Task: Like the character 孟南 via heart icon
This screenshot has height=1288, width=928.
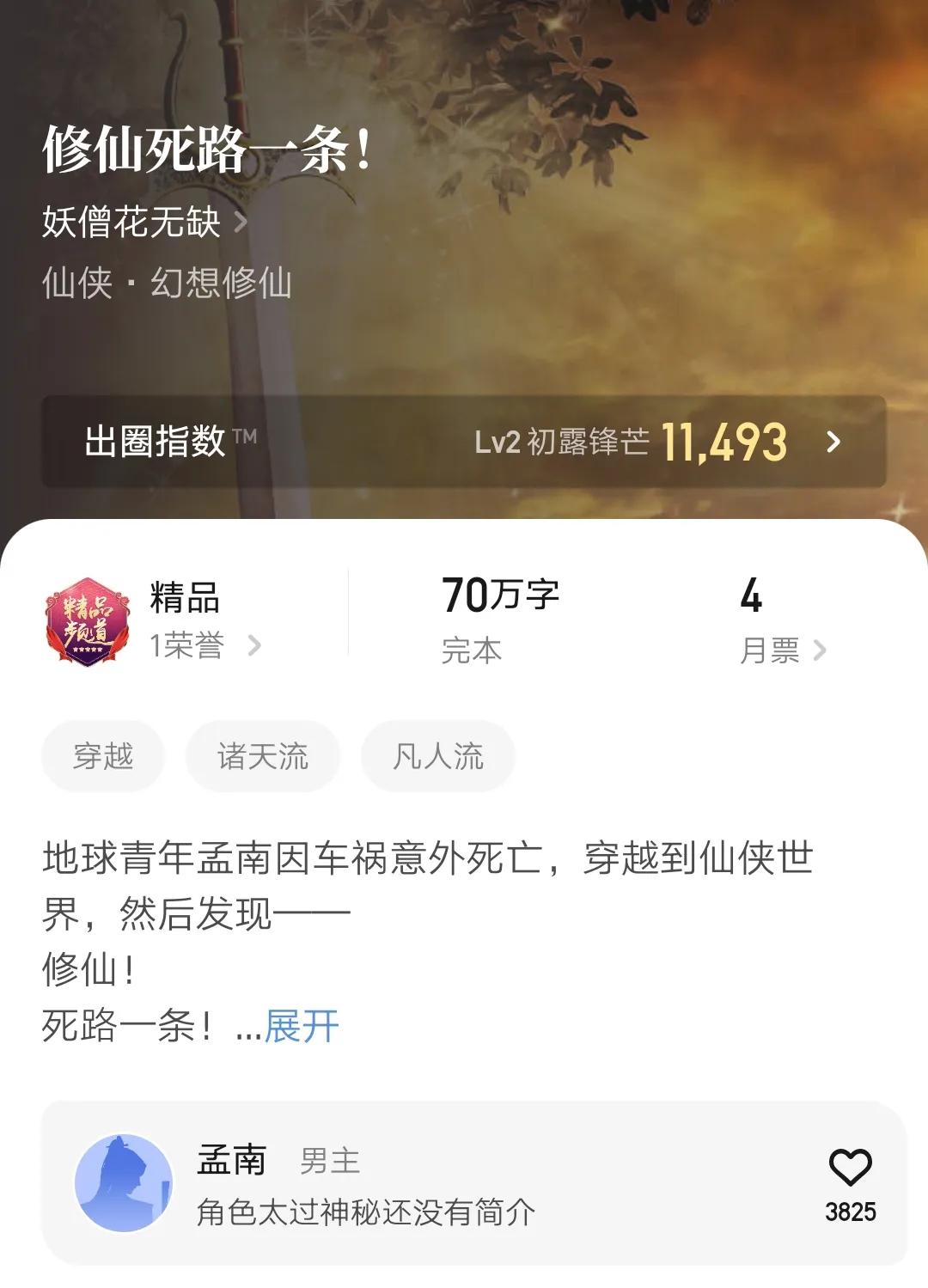Action: click(x=849, y=1166)
